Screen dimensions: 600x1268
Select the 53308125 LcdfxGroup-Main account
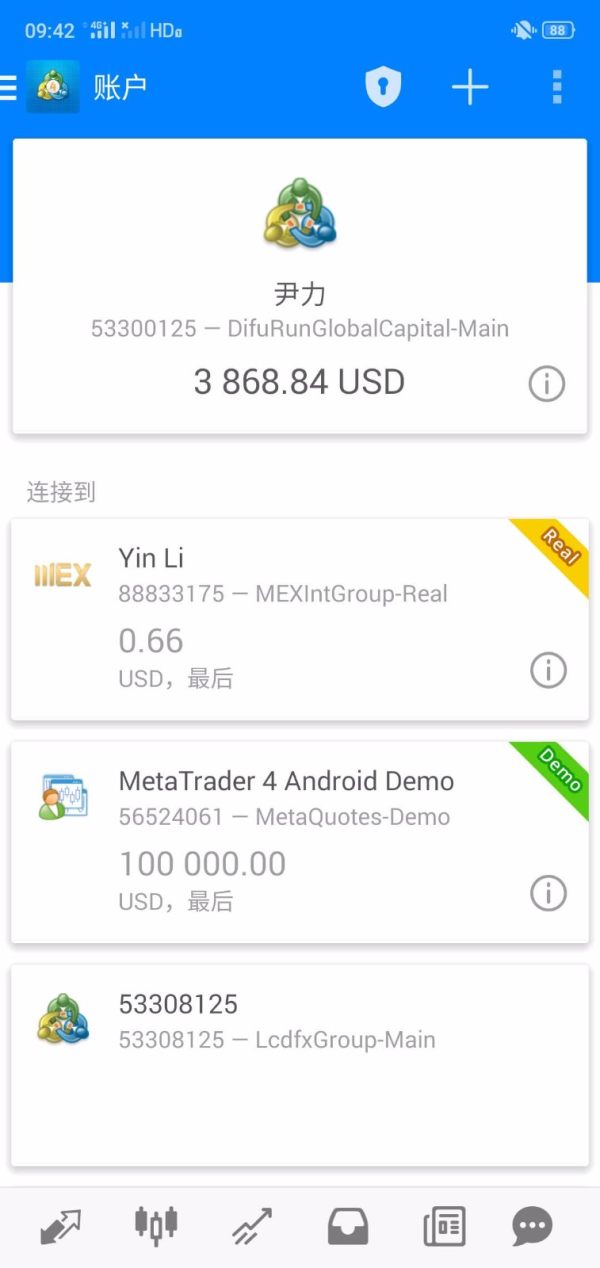300,1065
